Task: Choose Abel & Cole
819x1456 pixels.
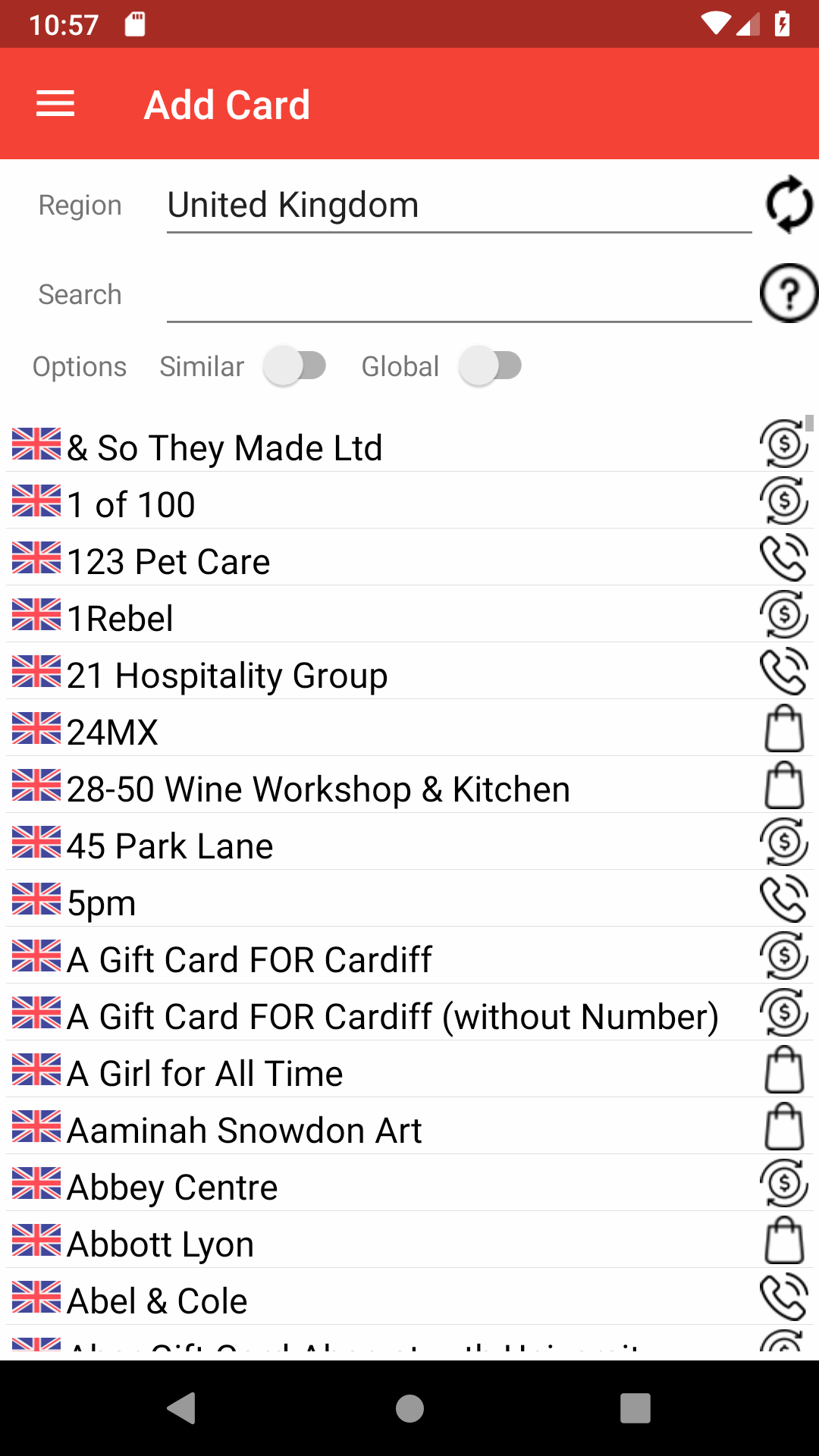Action: [157, 1301]
